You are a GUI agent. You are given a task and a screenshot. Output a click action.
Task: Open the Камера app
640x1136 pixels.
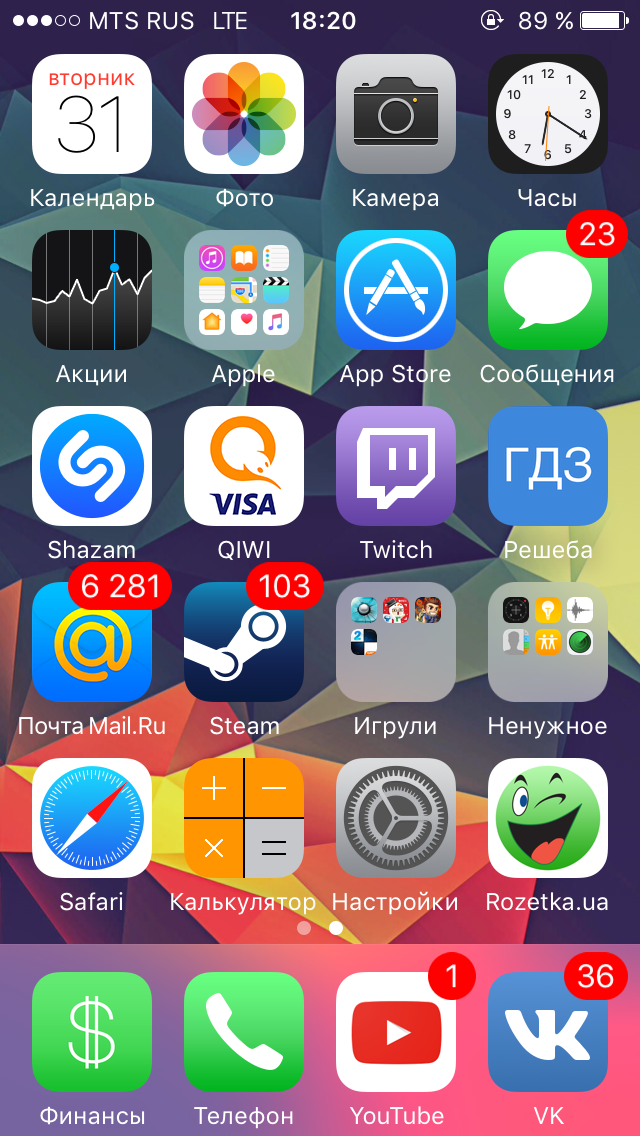(x=396, y=114)
